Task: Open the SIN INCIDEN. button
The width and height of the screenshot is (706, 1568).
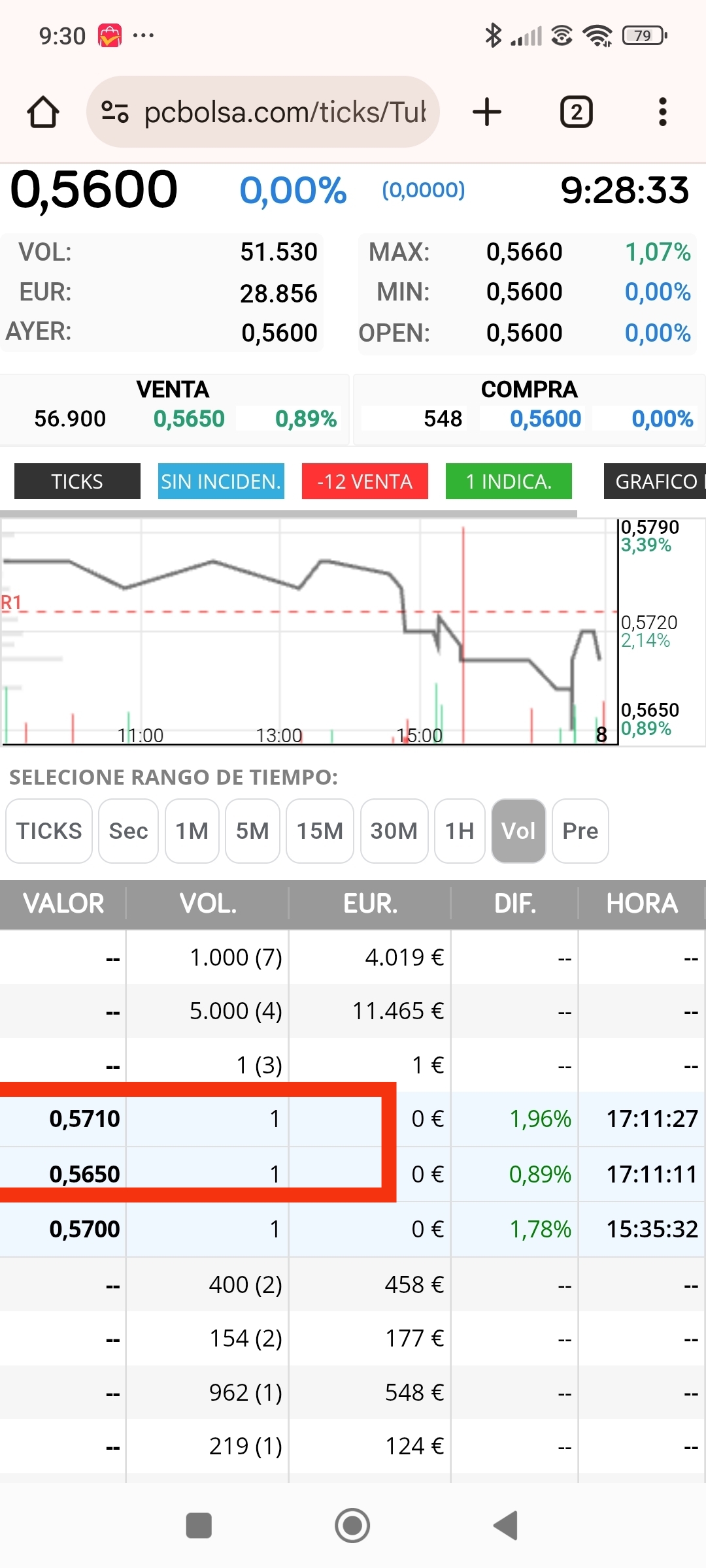Action: pos(221,482)
